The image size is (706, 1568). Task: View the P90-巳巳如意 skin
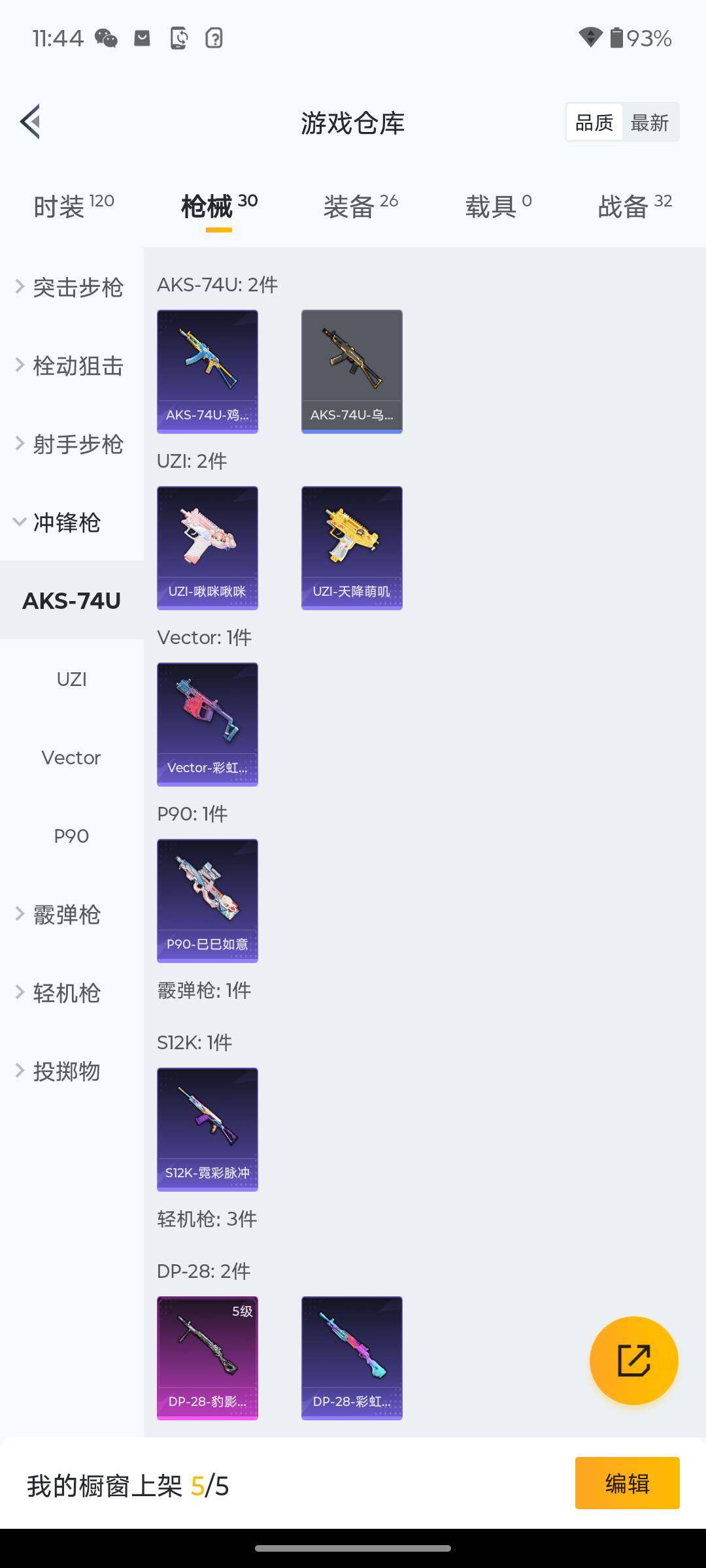[207, 900]
